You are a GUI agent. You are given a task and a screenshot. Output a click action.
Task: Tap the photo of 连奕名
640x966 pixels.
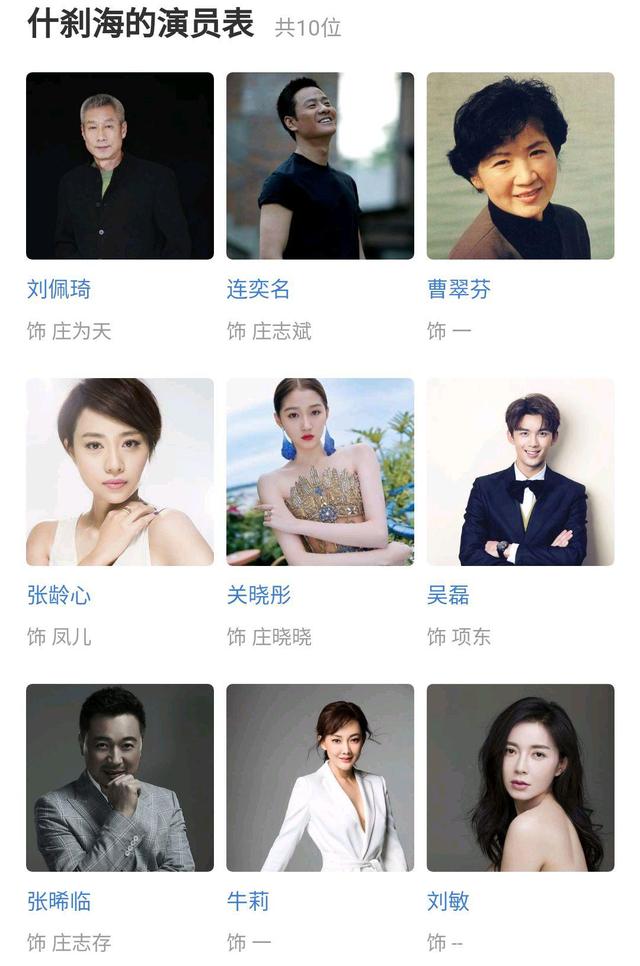(320, 166)
